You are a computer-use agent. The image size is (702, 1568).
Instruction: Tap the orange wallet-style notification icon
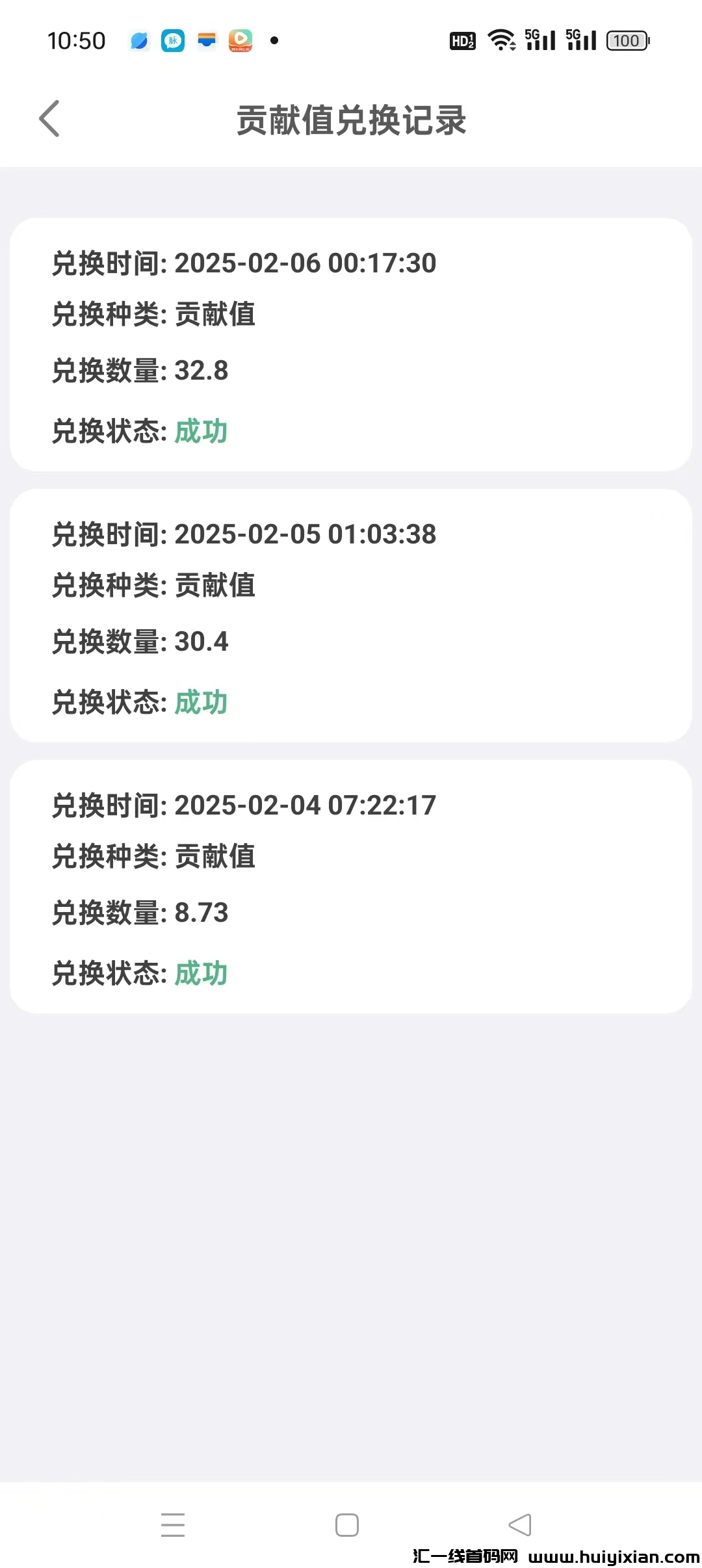pos(207,40)
